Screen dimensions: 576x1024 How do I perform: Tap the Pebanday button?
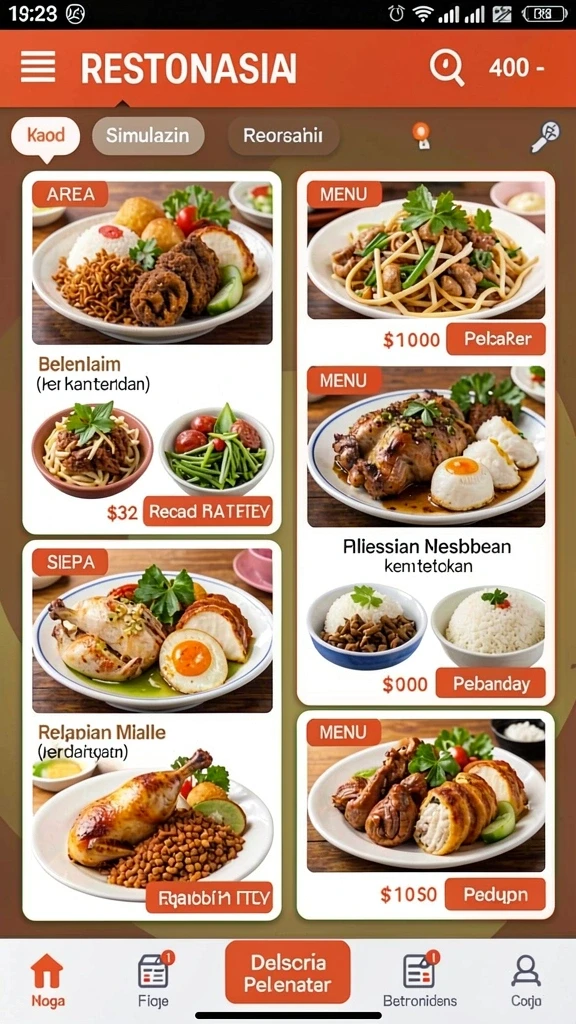490,684
